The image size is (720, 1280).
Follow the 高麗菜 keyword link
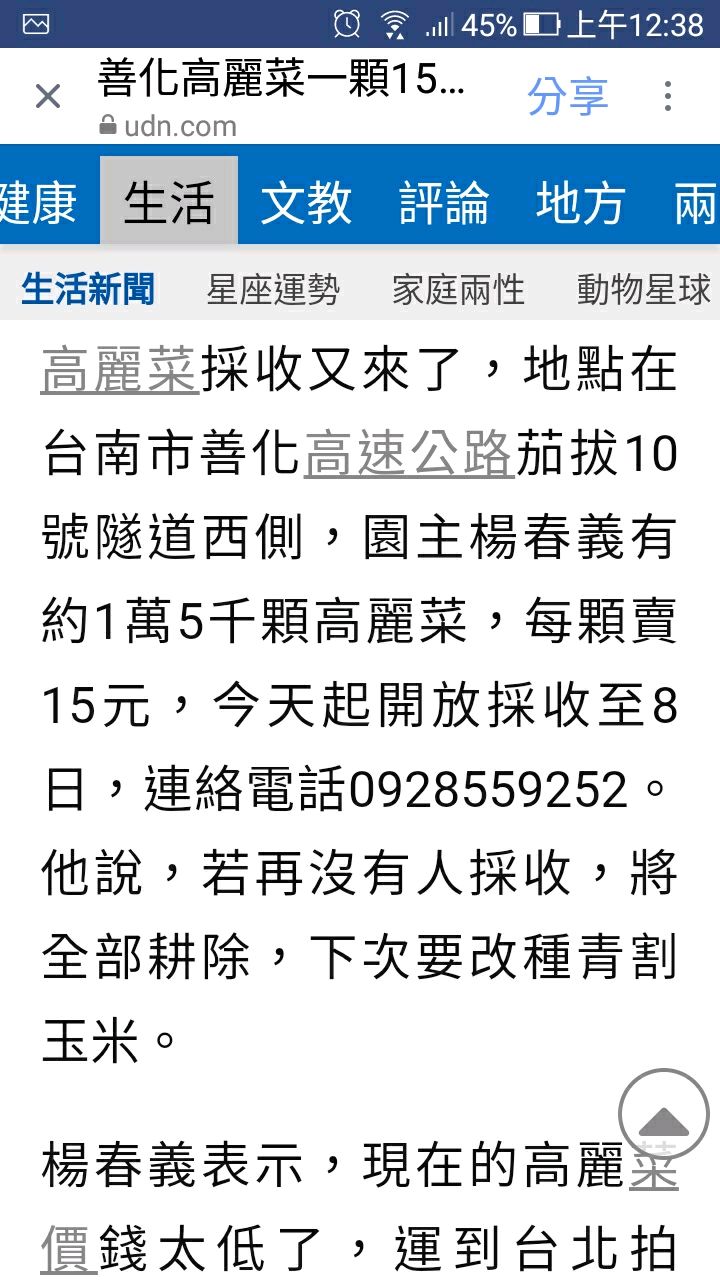[120, 371]
